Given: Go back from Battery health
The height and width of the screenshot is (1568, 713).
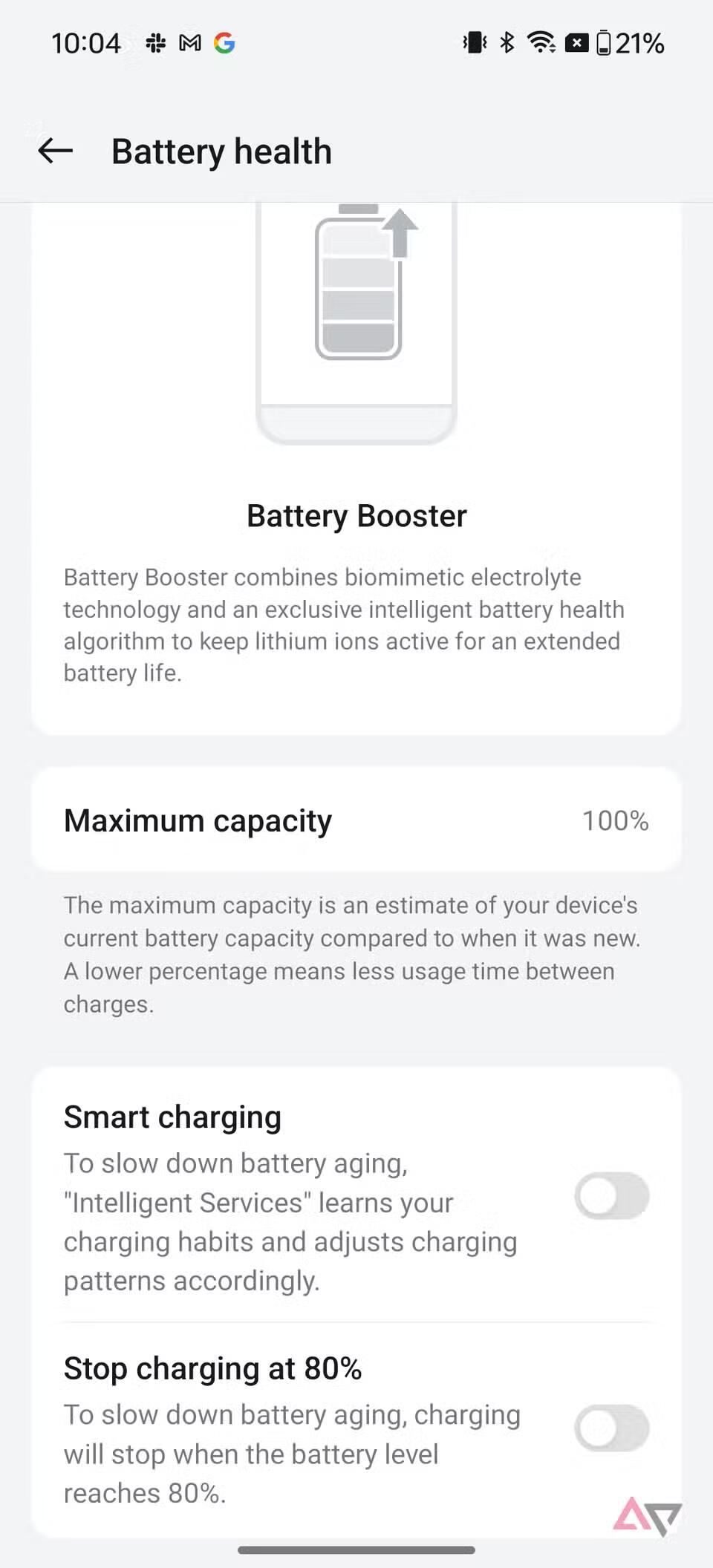Looking at the screenshot, I should [x=56, y=151].
